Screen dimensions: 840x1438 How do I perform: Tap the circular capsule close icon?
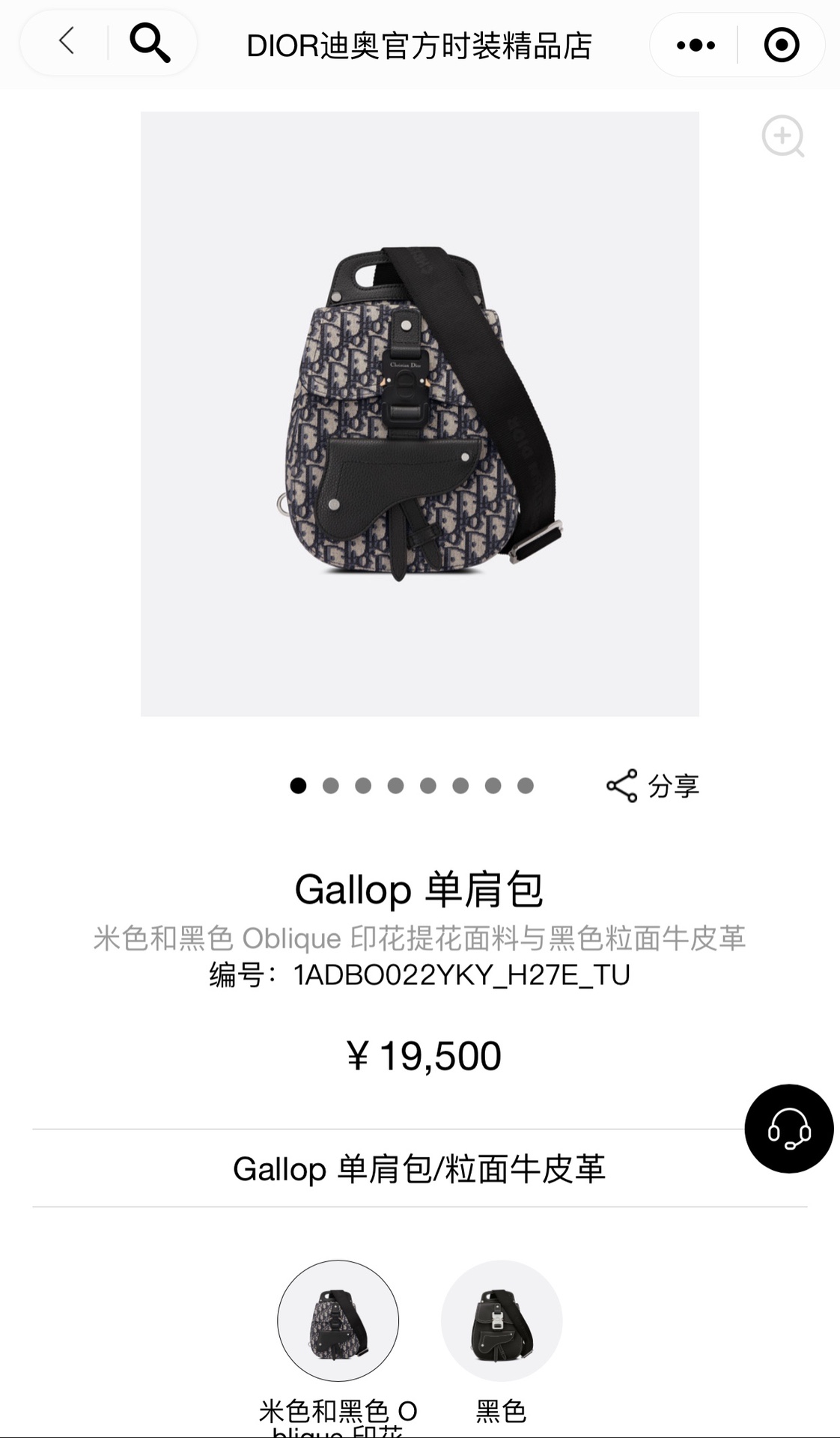(x=781, y=44)
